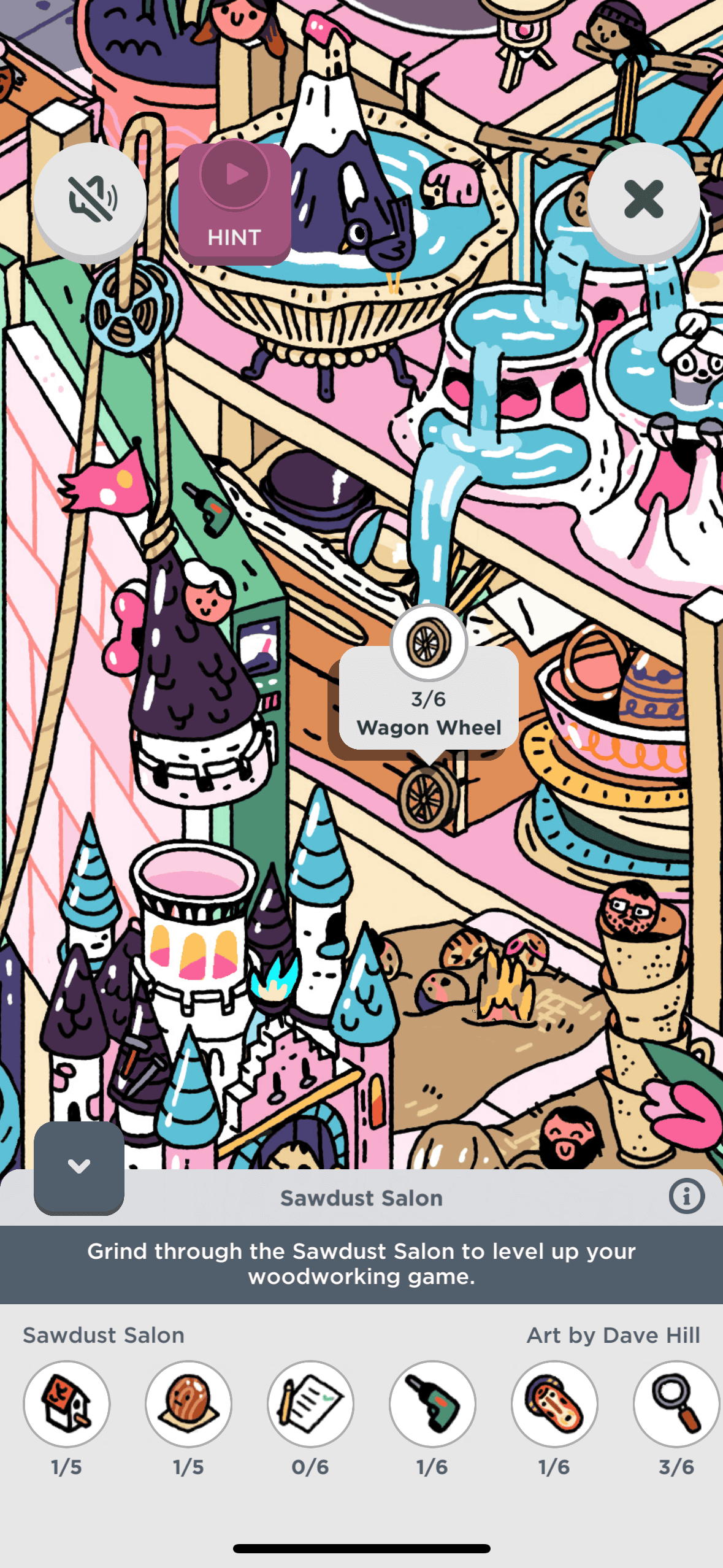Select the checklist and pencil item
The height and width of the screenshot is (1568, 723).
(310, 1404)
